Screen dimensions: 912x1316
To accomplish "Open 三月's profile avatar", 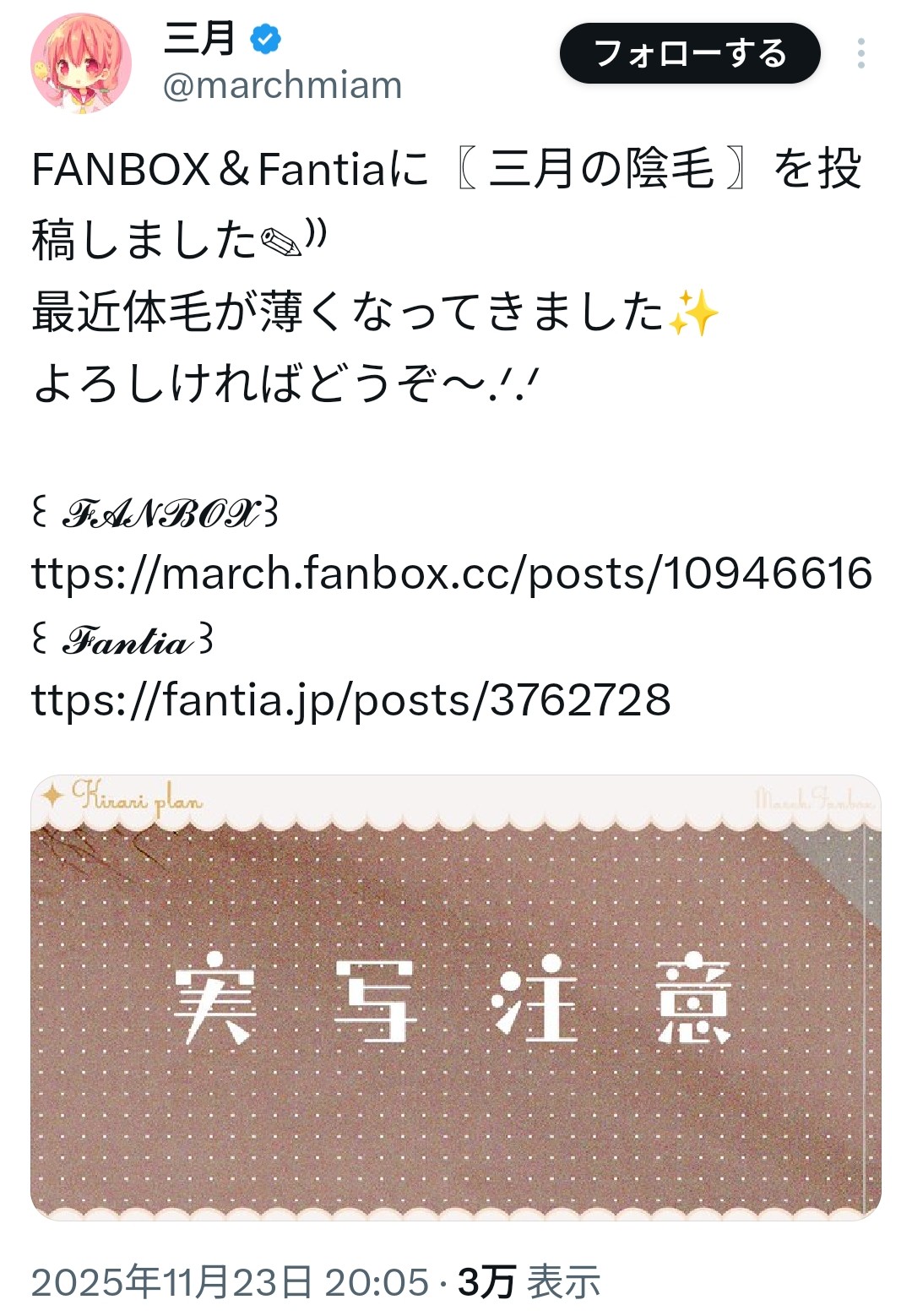I will tap(81, 63).
